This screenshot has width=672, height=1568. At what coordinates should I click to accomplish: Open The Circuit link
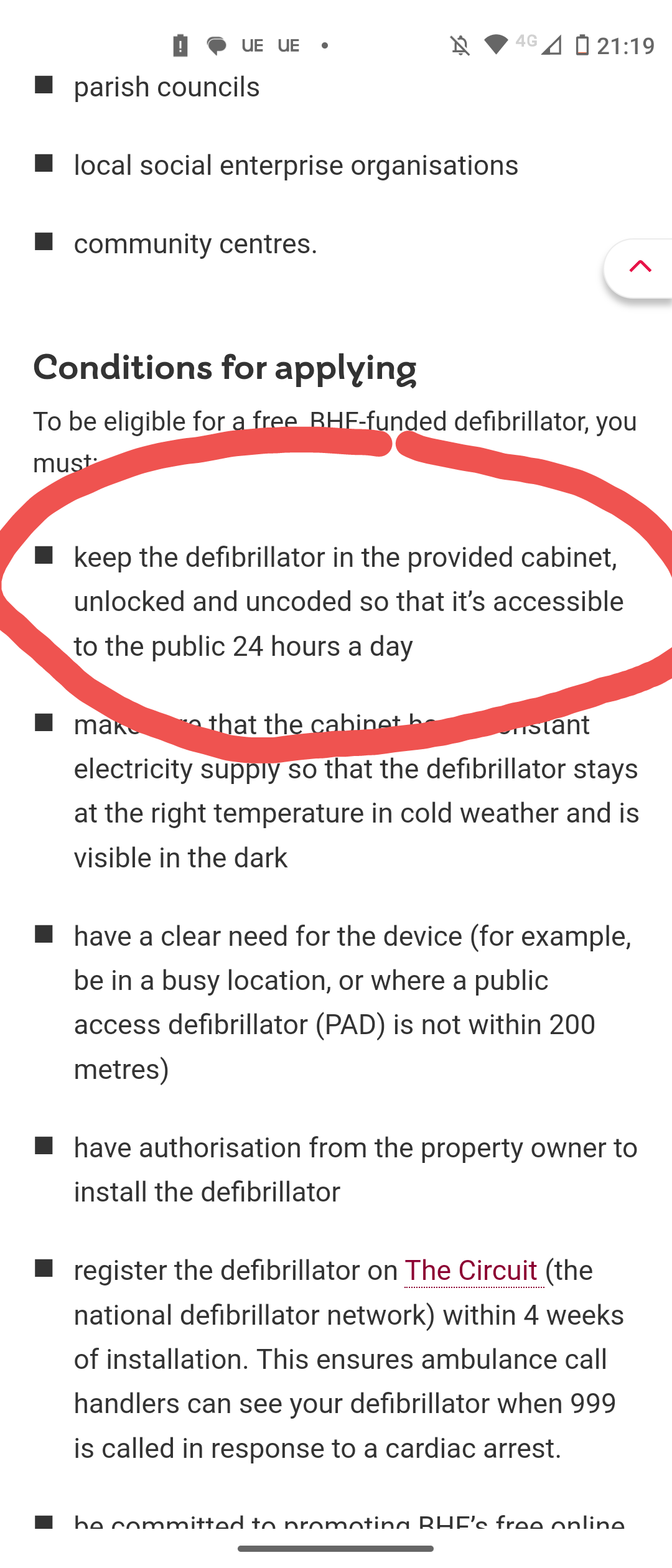click(x=471, y=1271)
